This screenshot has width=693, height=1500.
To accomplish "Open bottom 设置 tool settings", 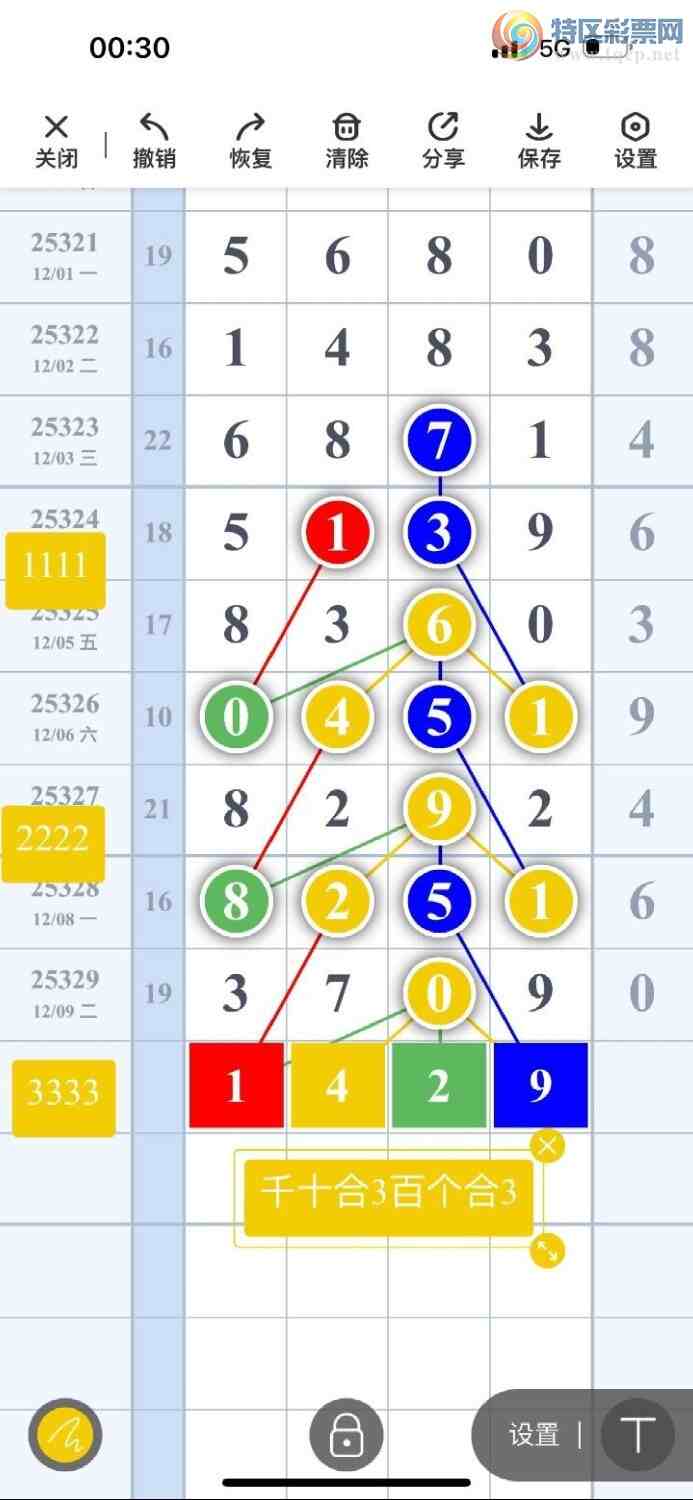I will point(533,1435).
